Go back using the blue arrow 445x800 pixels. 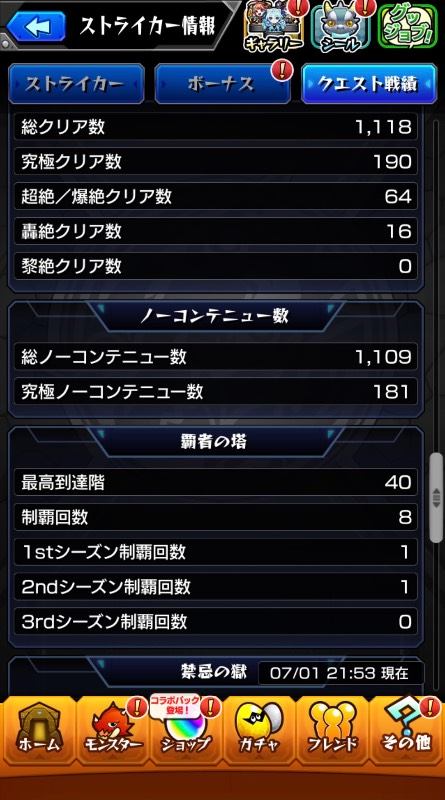(x=36, y=26)
